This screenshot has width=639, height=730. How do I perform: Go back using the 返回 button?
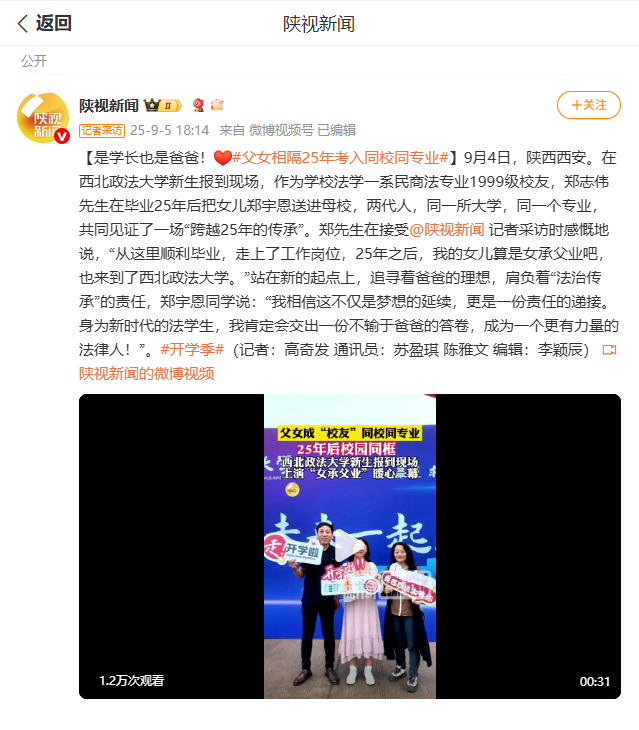click(x=44, y=23)
